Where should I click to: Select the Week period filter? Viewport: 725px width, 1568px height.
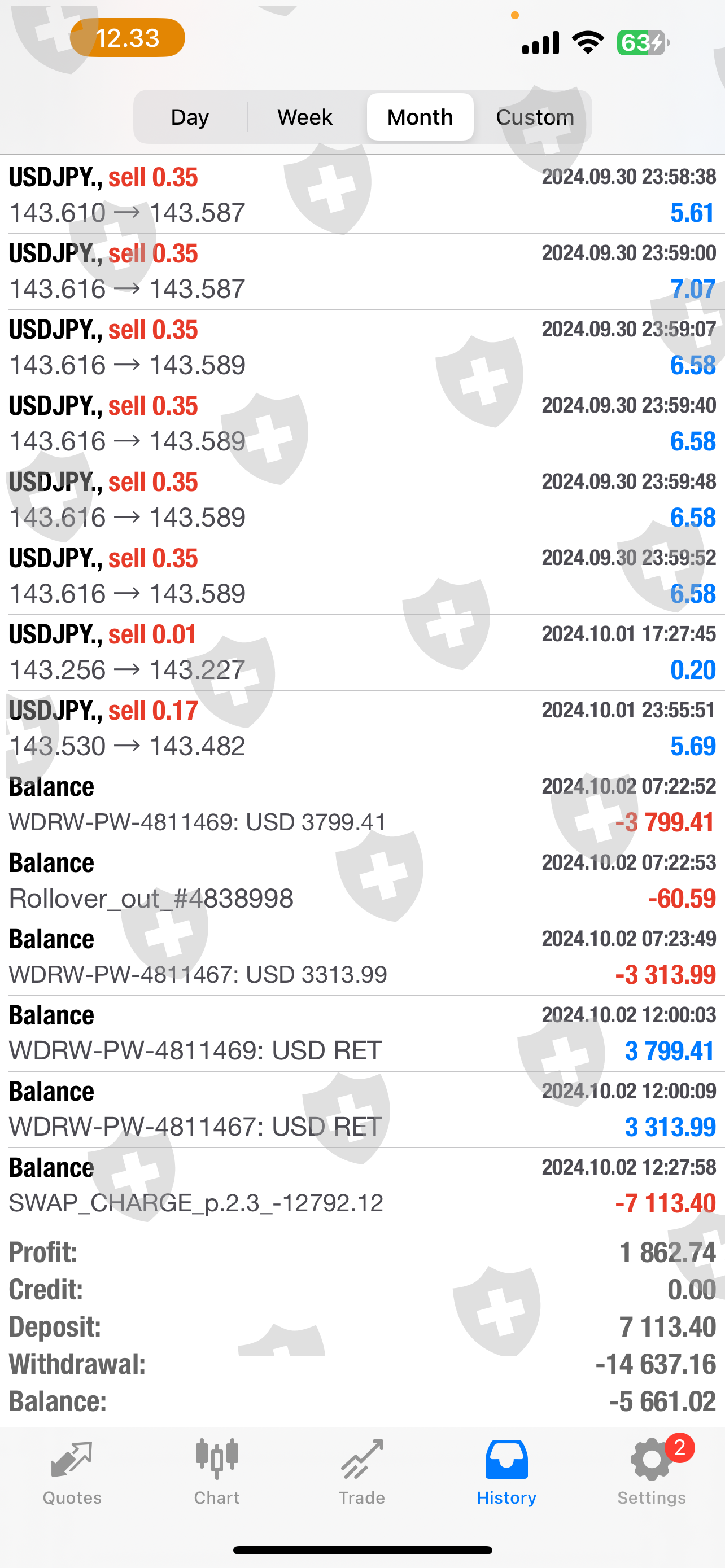coord(305,117)
